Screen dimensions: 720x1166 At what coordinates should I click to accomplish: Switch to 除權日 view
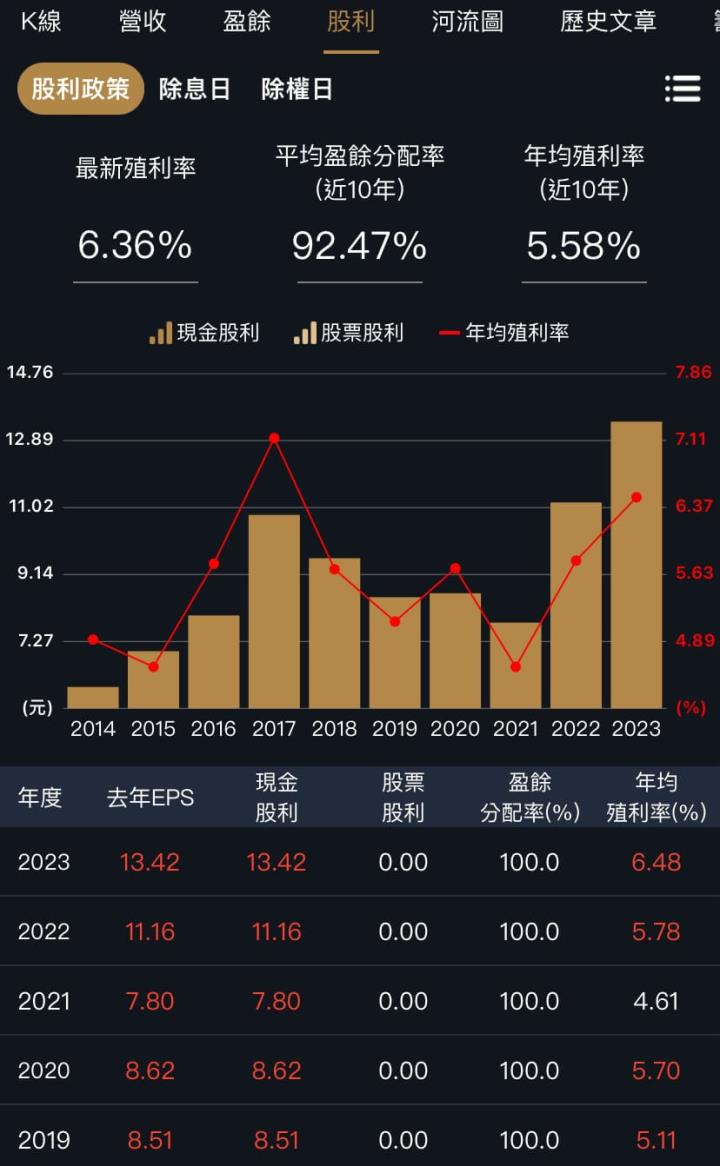[x=298, y=89]
